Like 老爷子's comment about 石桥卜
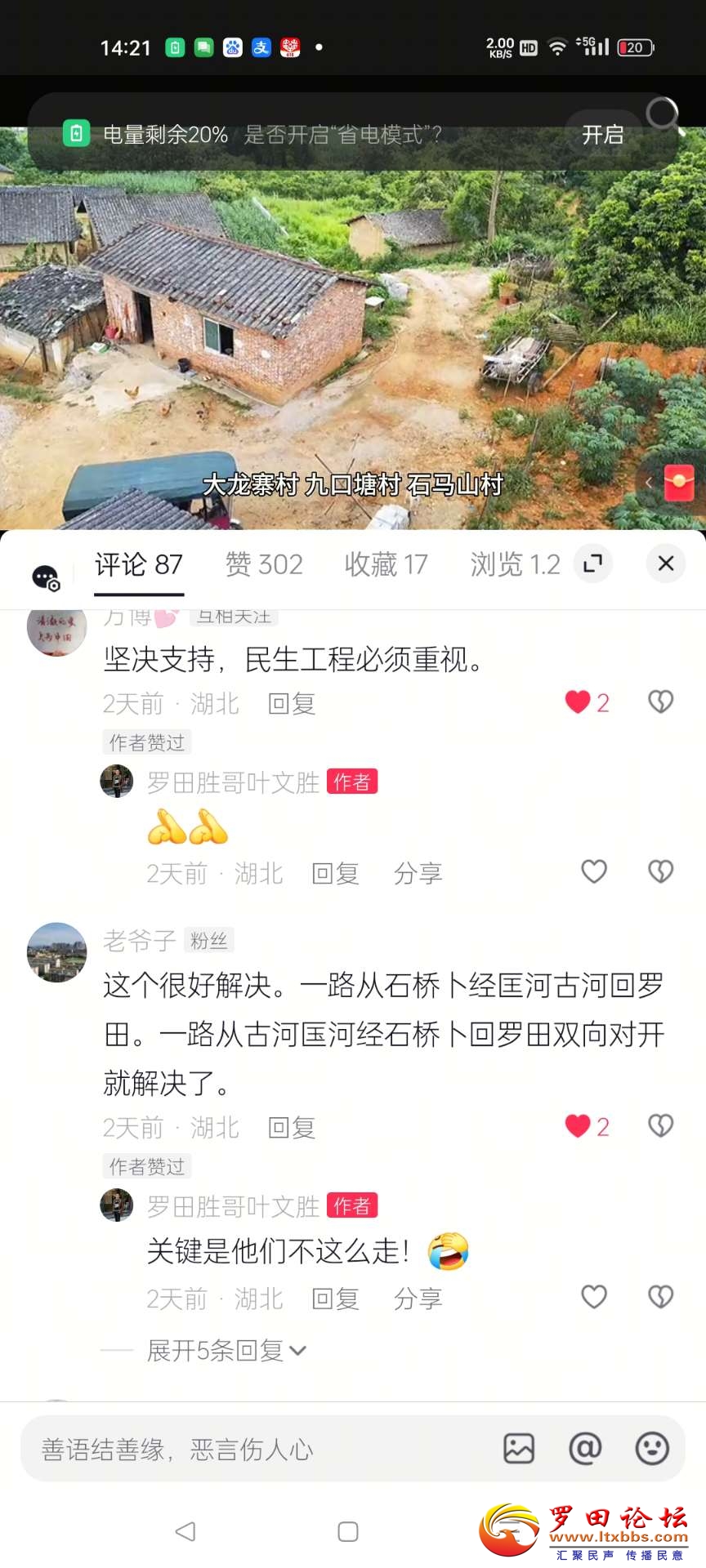This screenshot has height=1568, width=706. coord(579,1126)
